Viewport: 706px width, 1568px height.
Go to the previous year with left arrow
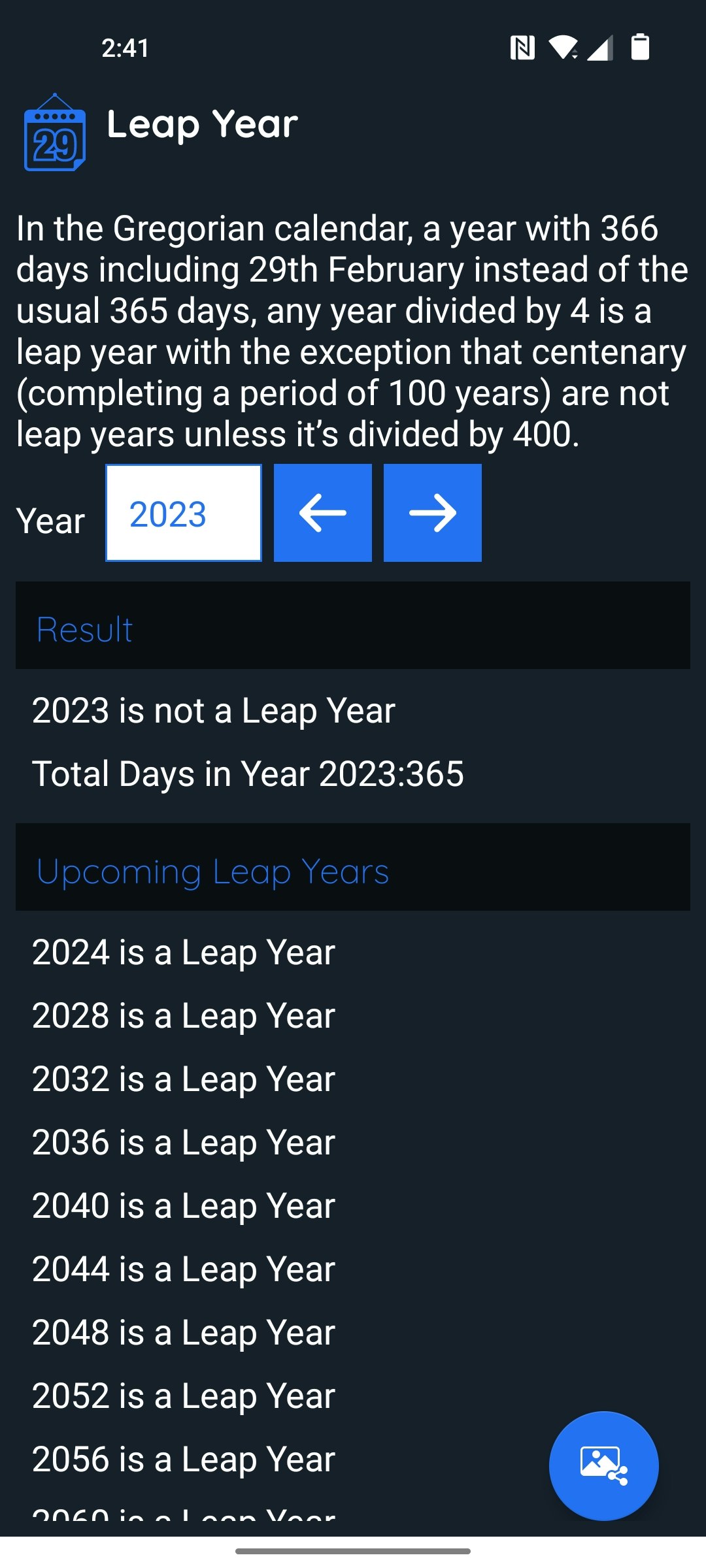pyautogui.click(x=323, y=513)
